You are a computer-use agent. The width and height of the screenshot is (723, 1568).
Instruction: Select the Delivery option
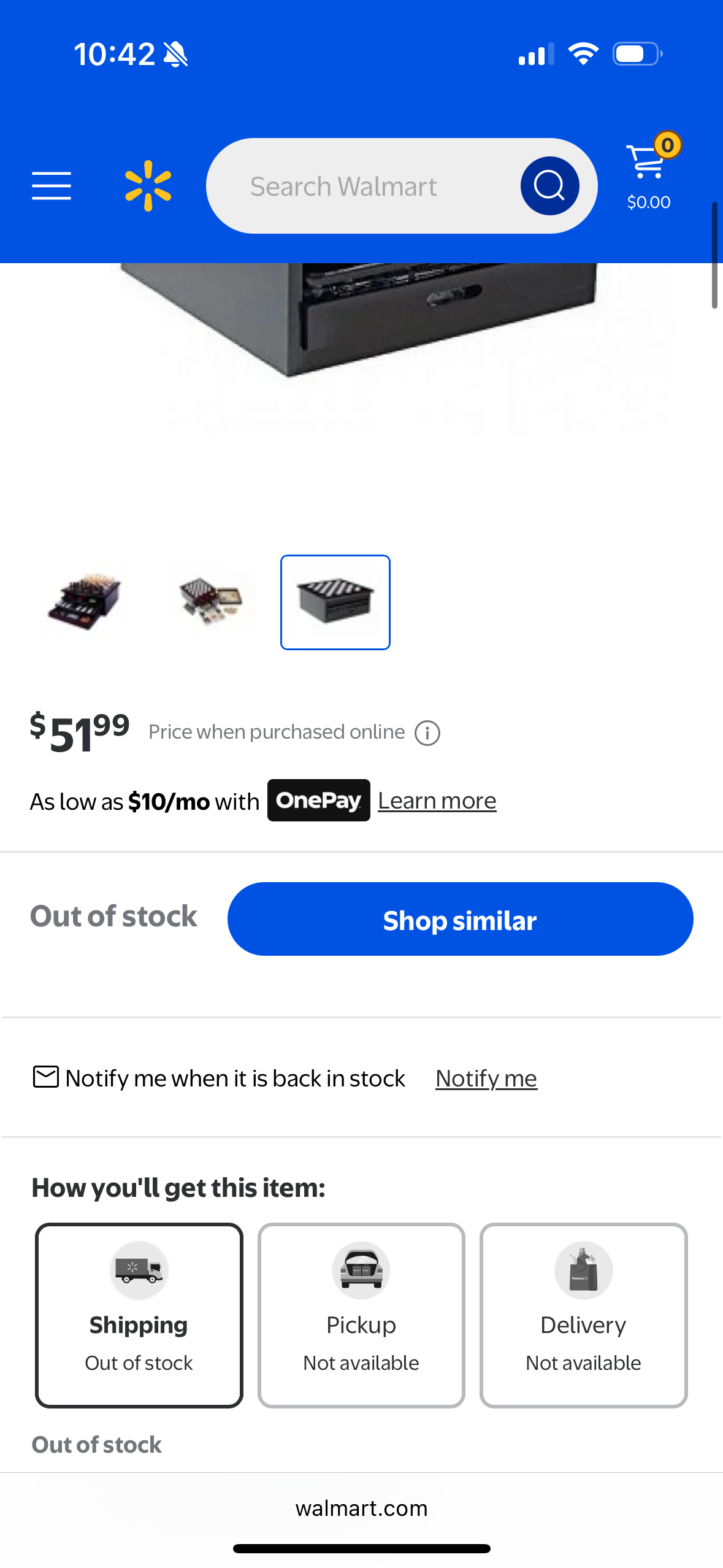point(583,1315)
